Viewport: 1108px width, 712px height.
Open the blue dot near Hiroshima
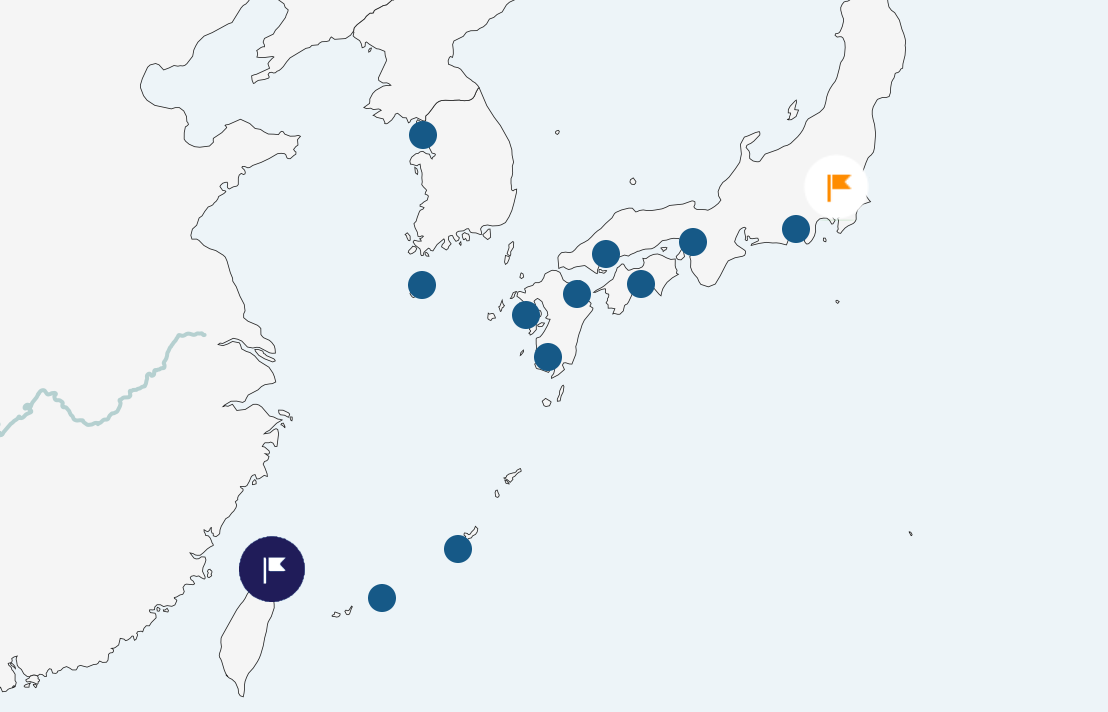coord(606,254)
